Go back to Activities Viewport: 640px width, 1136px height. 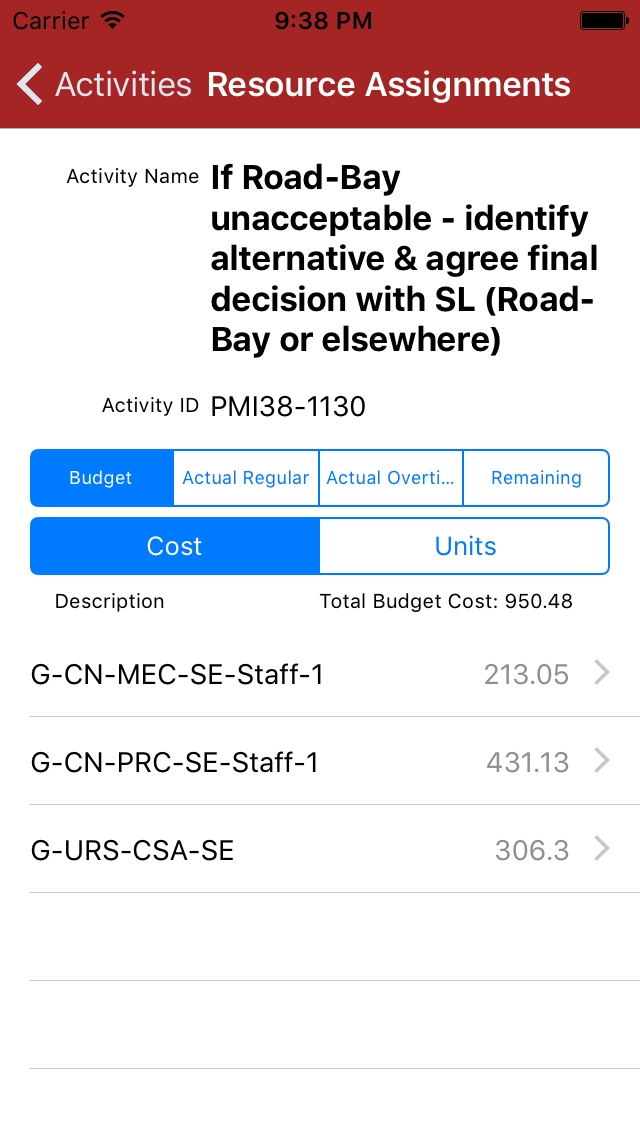[104, 85]
